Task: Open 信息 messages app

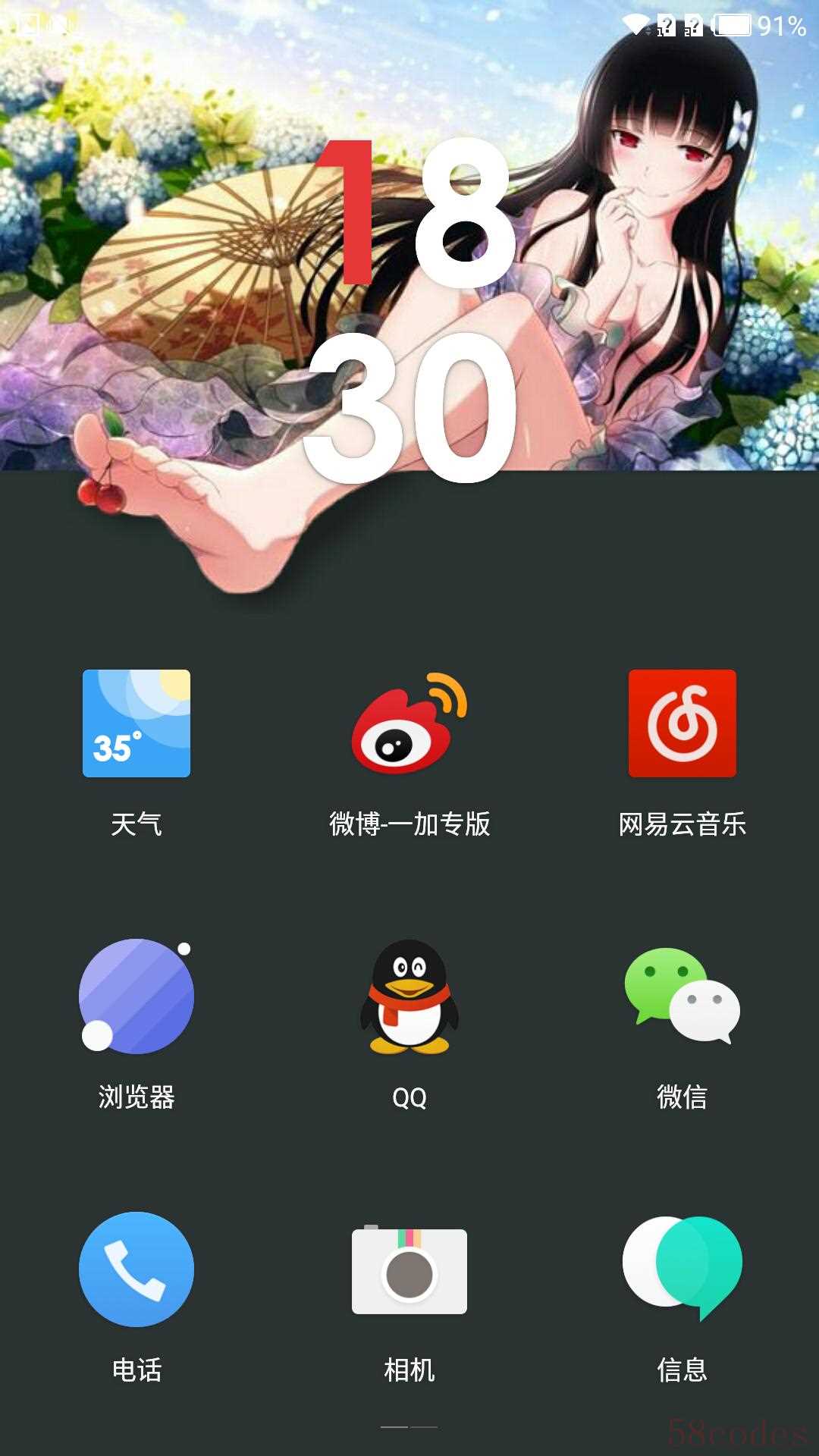Action: point(682,1269)
